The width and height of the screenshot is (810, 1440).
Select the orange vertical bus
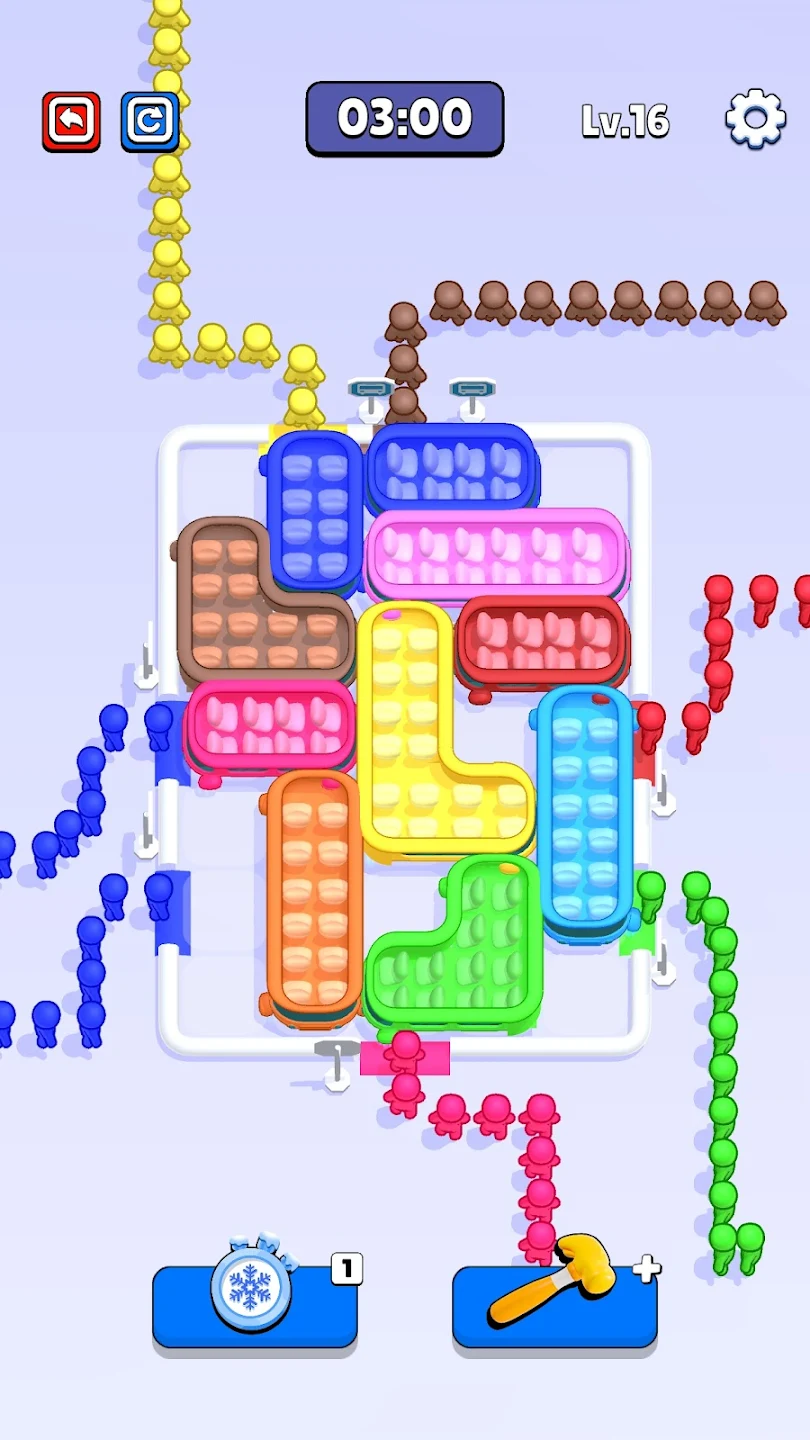(313, 890)
